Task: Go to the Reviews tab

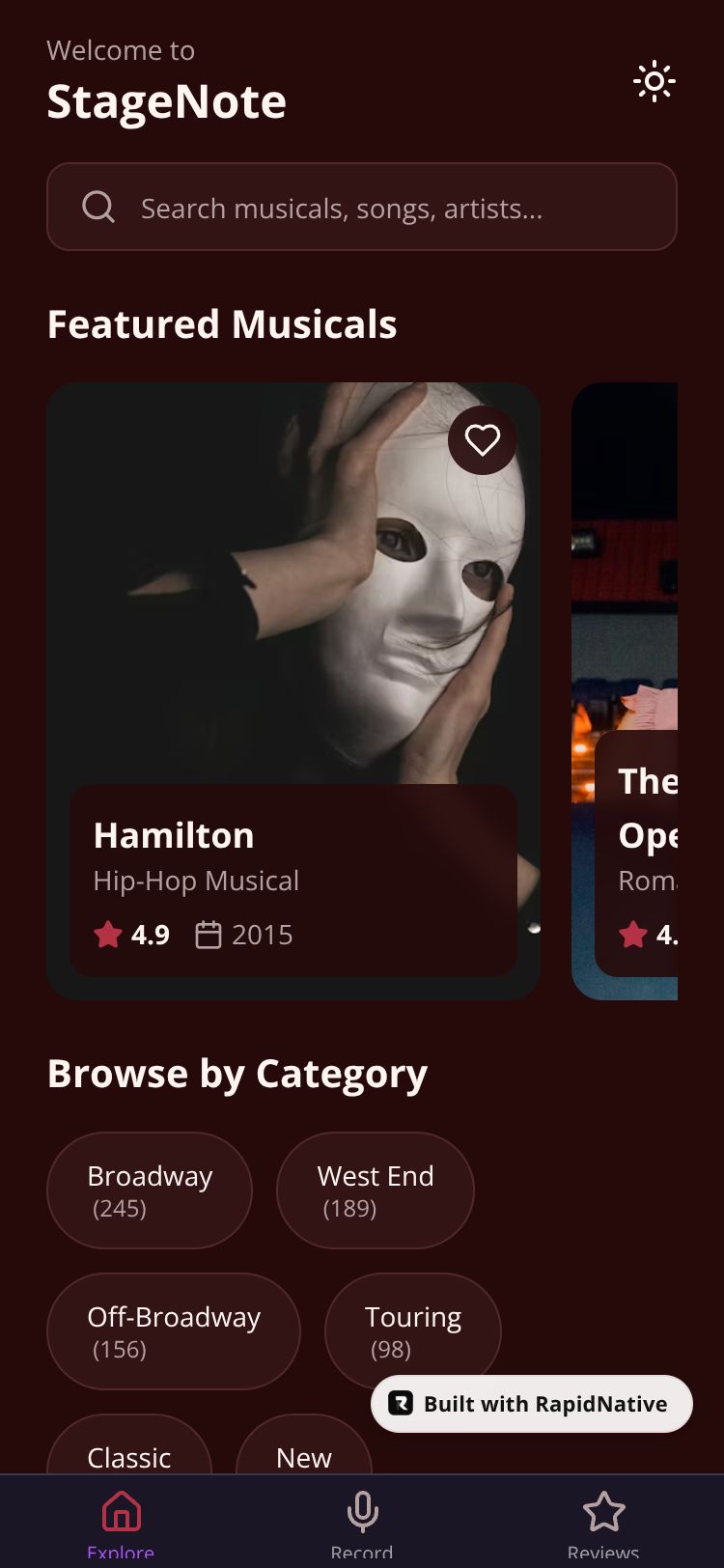Action: click(x=603, y=1524)
